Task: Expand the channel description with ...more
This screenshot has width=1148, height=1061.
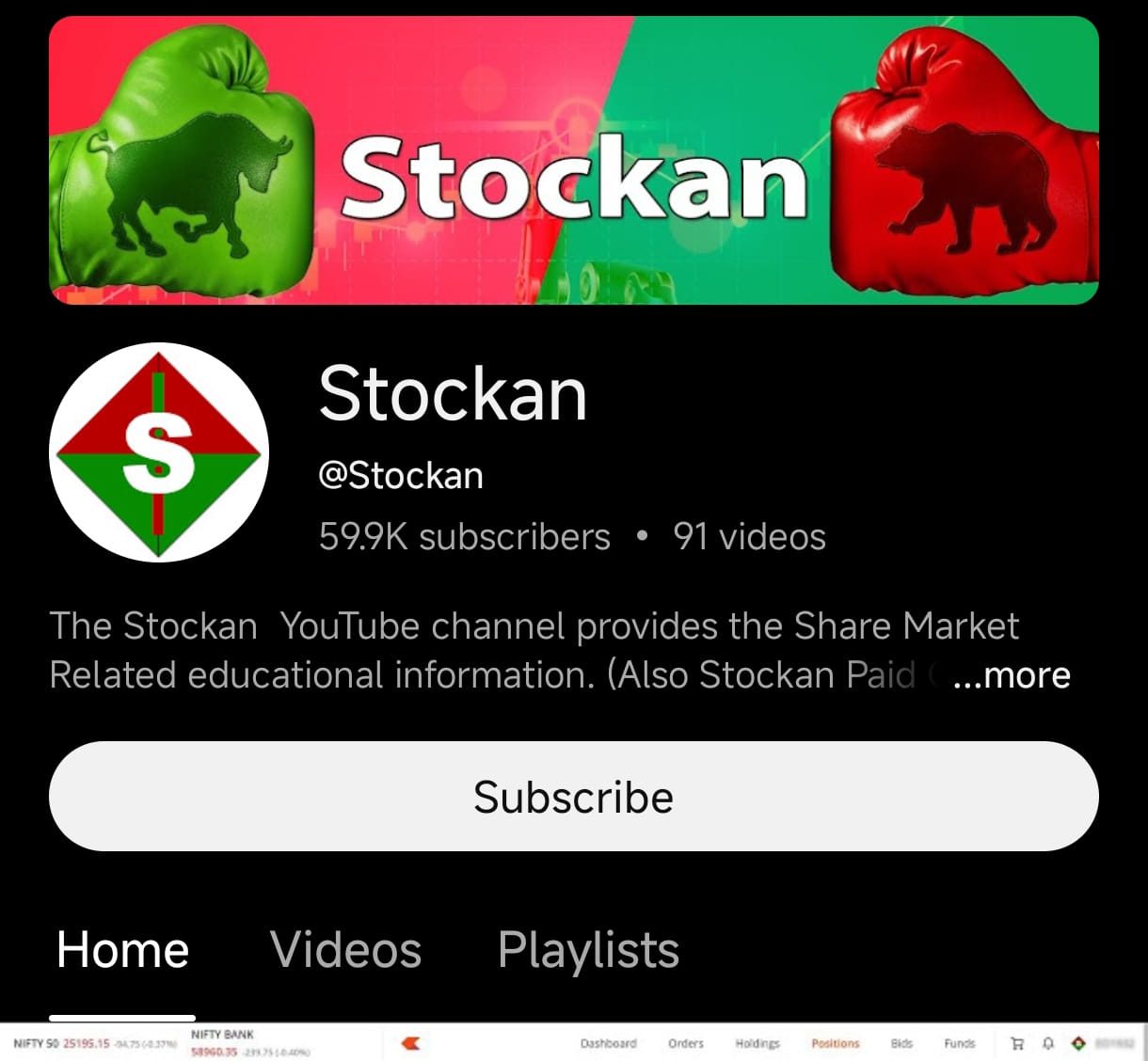Action: (x=1012, y=675)
